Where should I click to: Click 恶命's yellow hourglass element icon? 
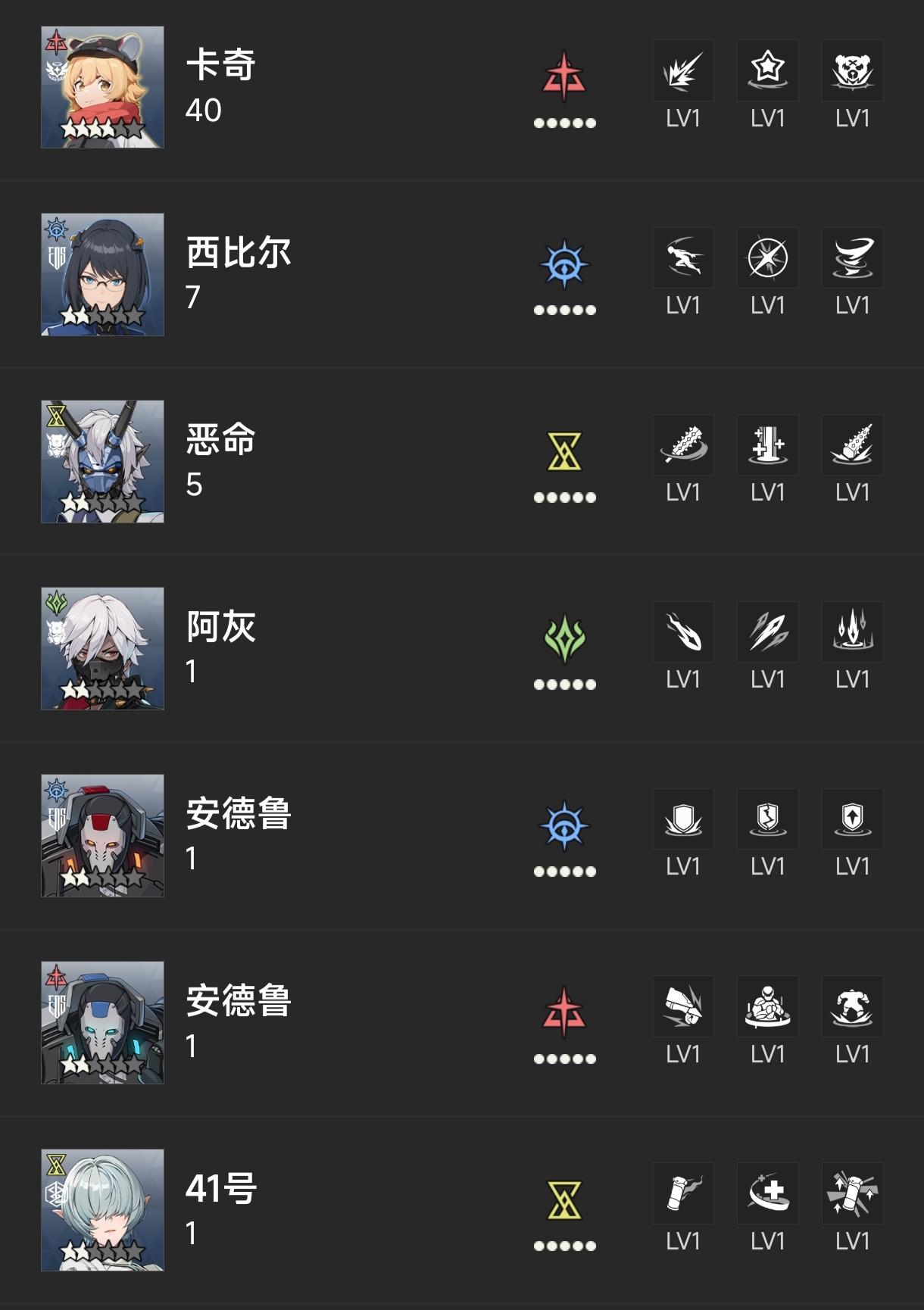(x=564, y=451)
